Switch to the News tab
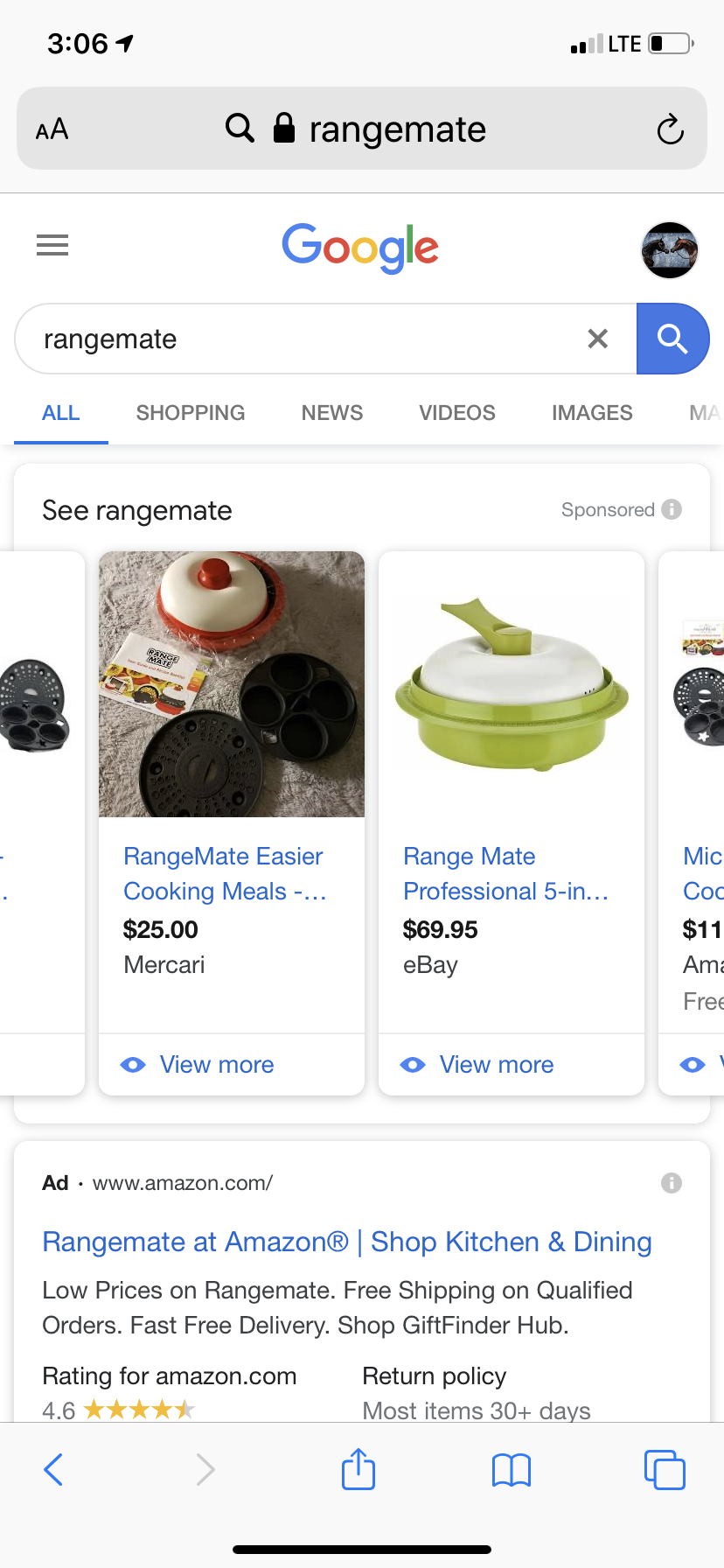724x1568 pixels. click(332, 413)
